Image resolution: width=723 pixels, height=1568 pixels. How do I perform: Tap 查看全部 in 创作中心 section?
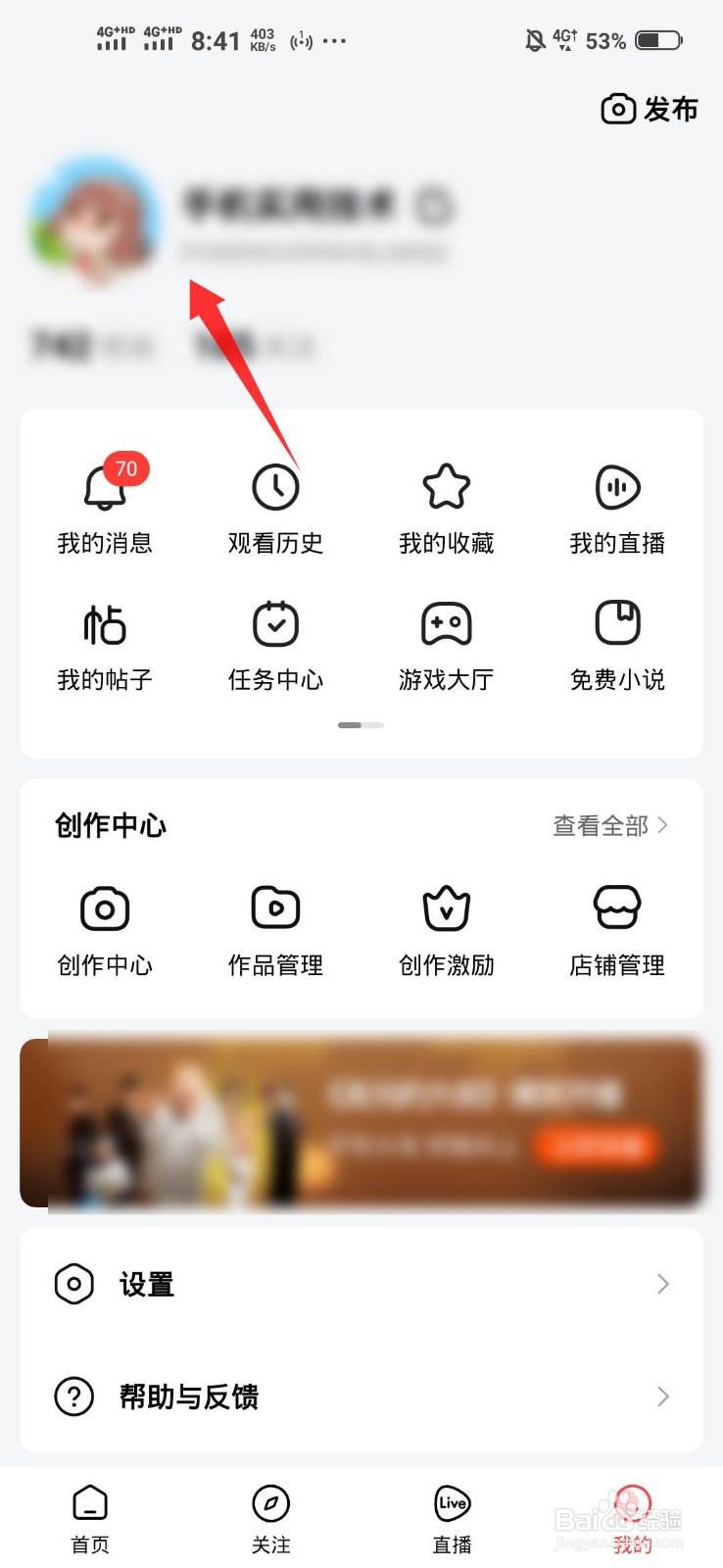coord(610,826)
